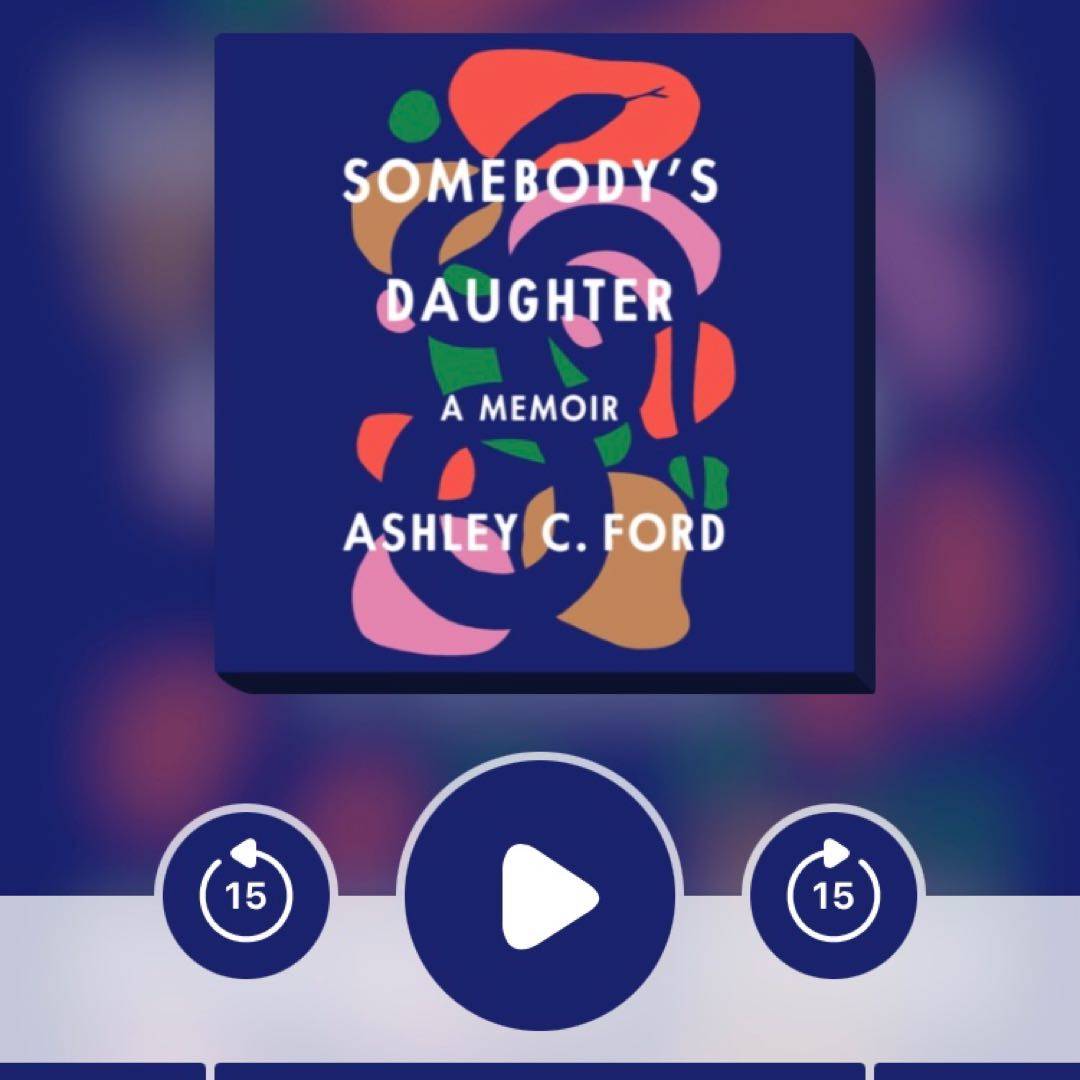
Task: Rewind playback by 15 seconds
Action: (246, 893)
